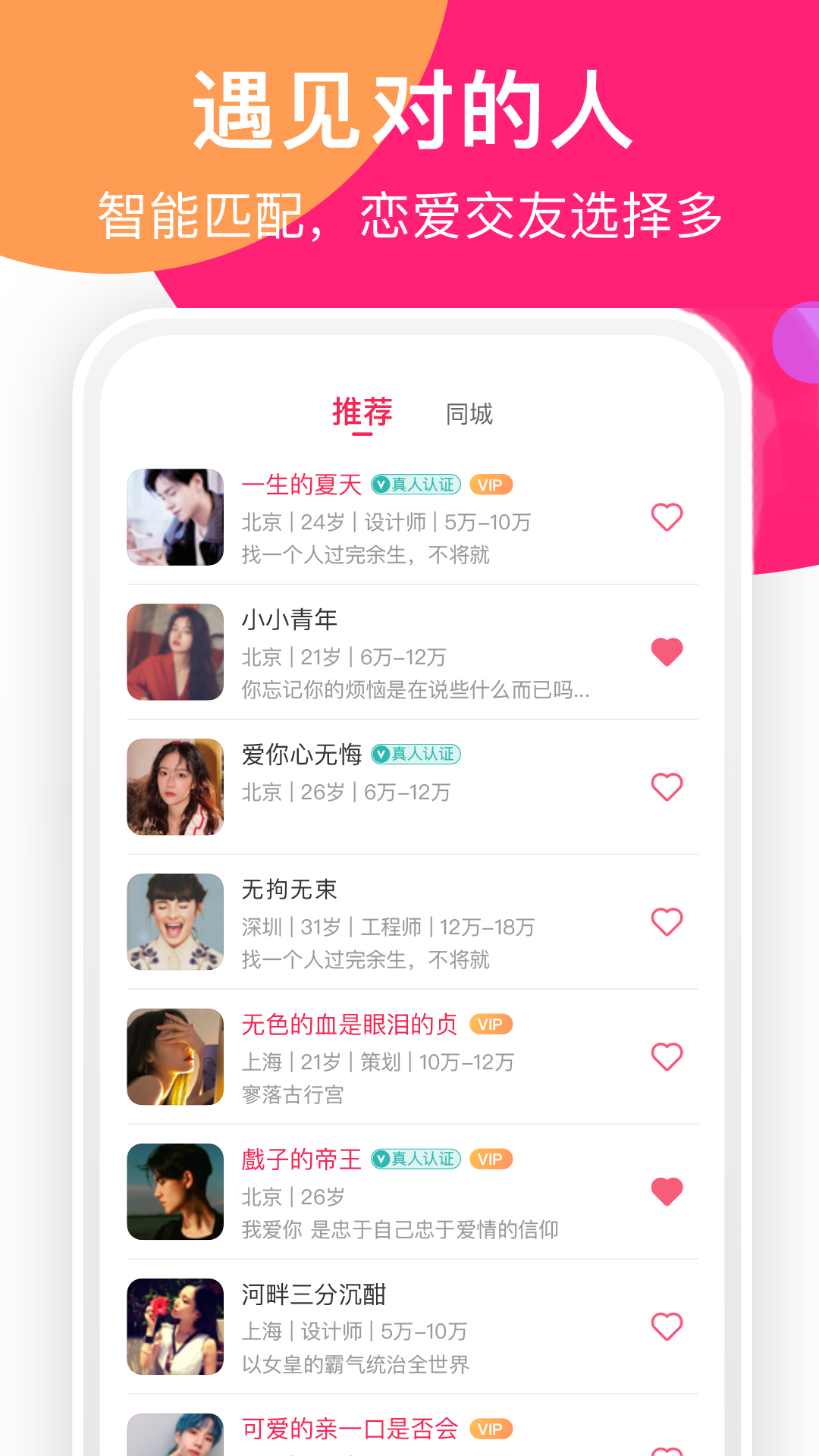Viewport: 819px width, 1456px height.
Task: Select the 推荐 tab
Action: pyautogui.click(x=362, y=413)
